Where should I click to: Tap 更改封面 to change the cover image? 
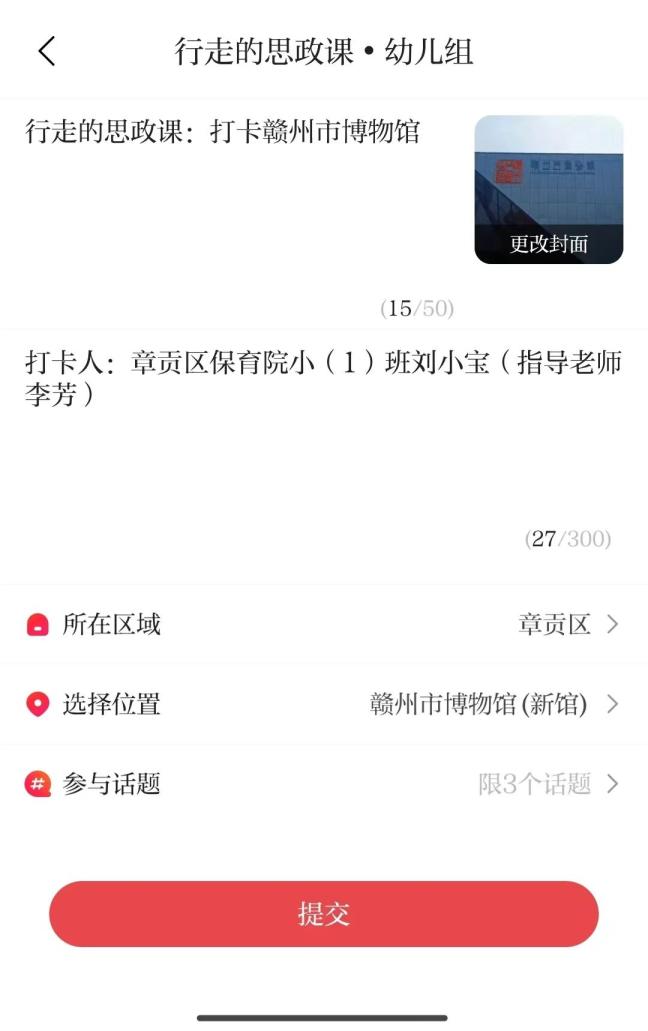click(548, 243)
